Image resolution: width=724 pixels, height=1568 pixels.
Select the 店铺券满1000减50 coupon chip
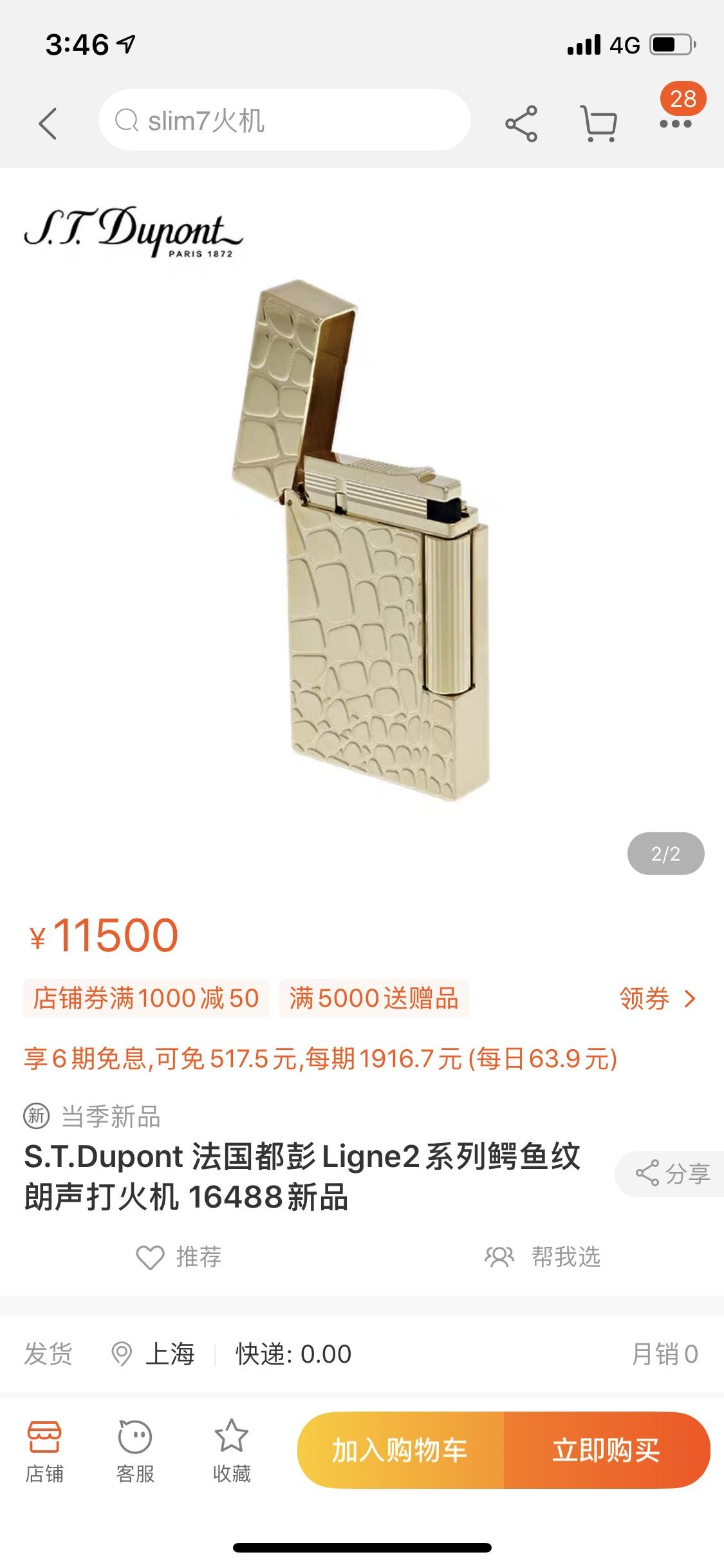pos(146,998)
